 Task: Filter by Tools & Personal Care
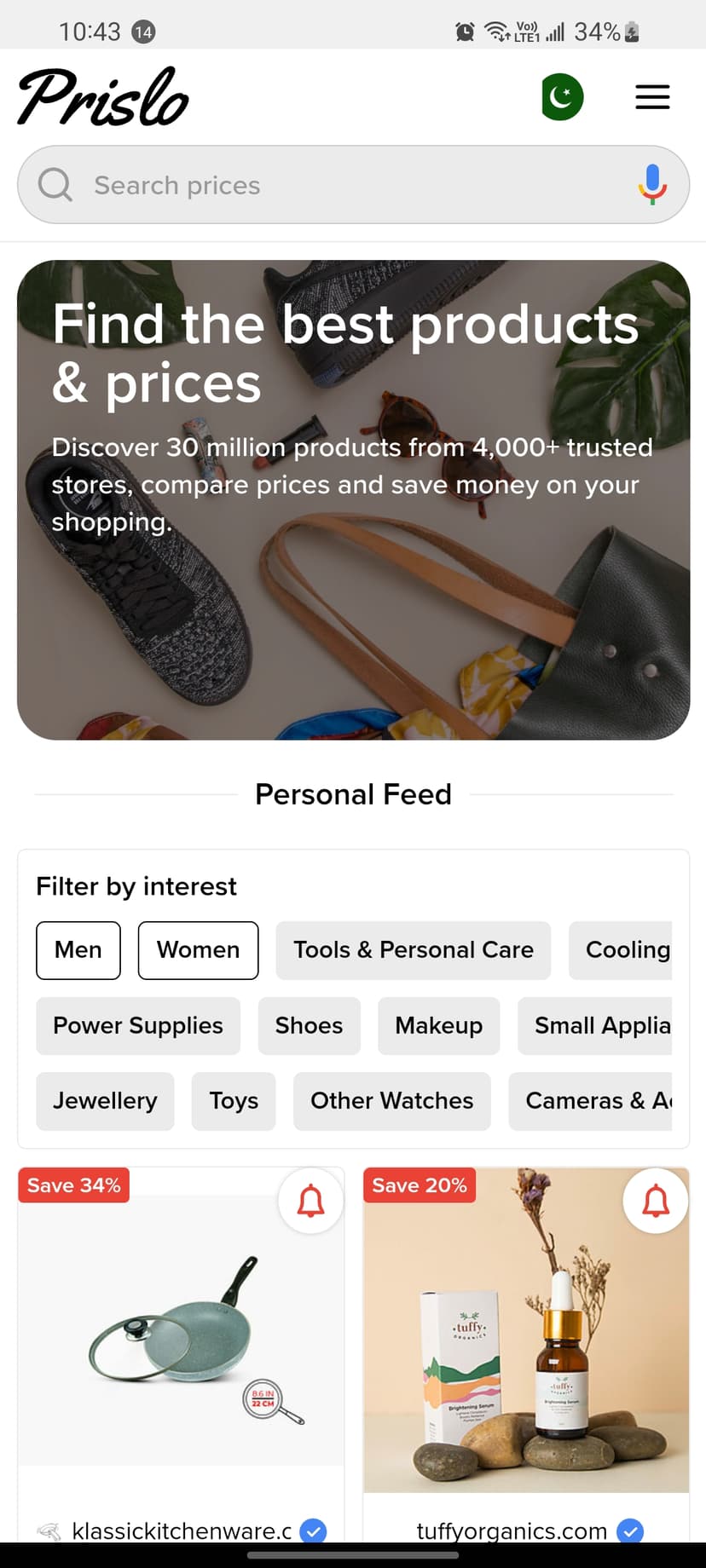point(413,950)
